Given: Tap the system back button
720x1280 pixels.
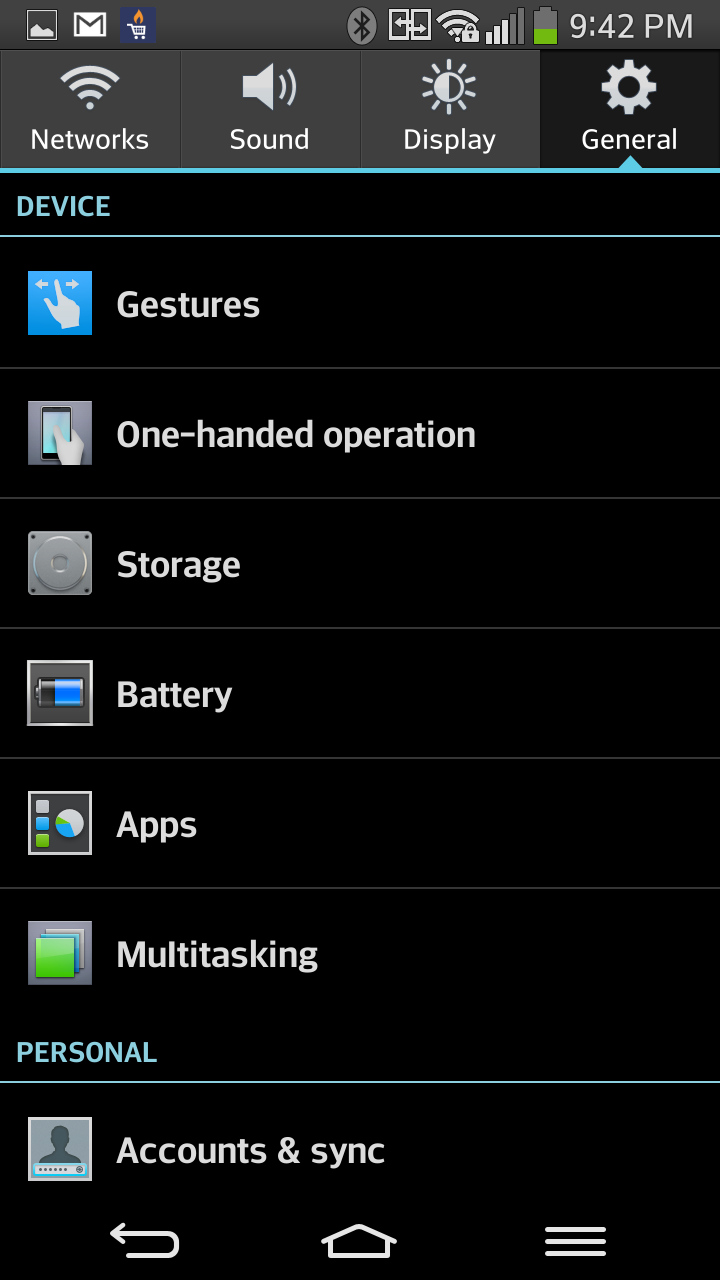Looking at the screenshot, I should click(144, 1241).
